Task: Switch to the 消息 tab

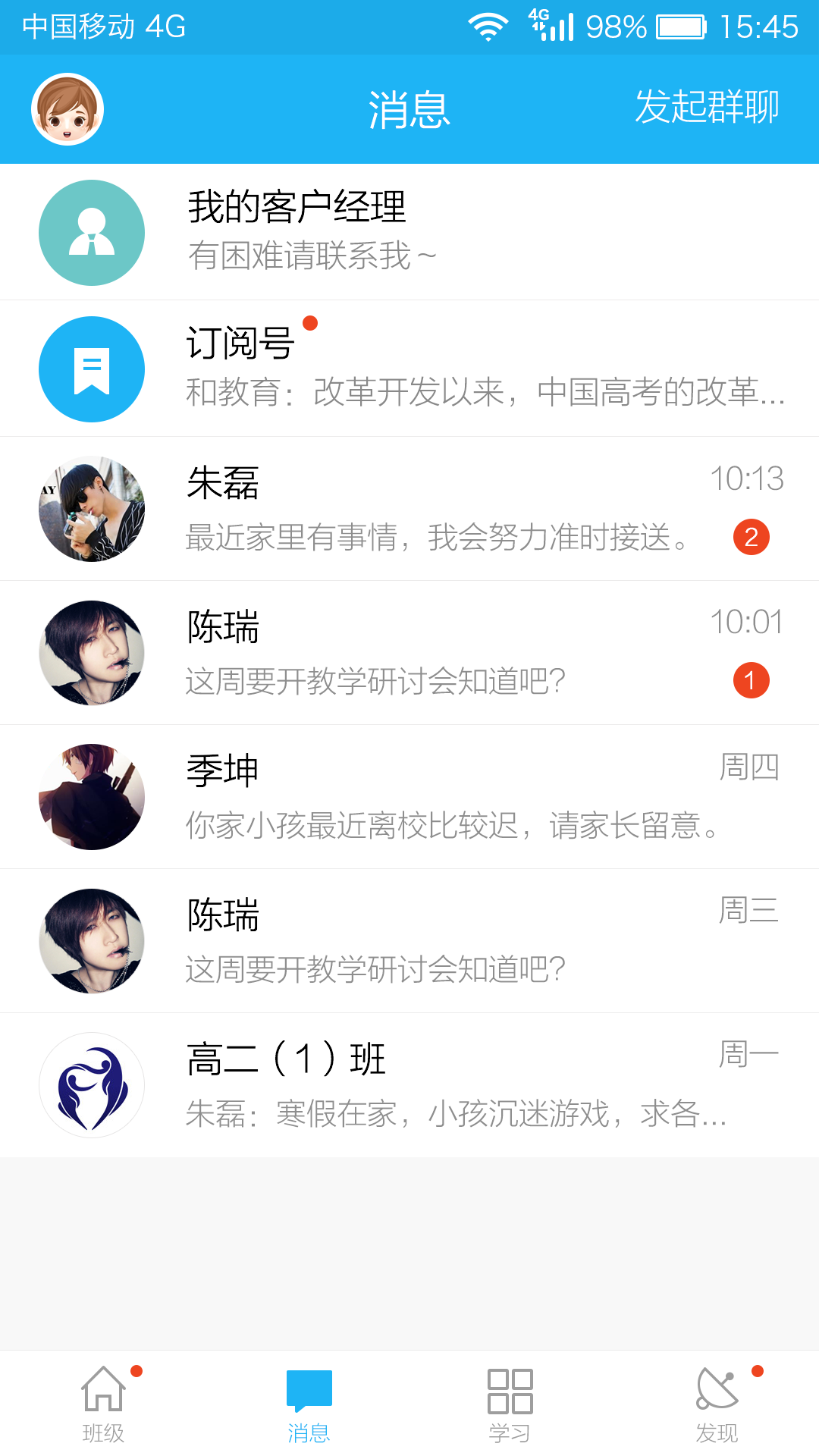Action: (308, 1410)
